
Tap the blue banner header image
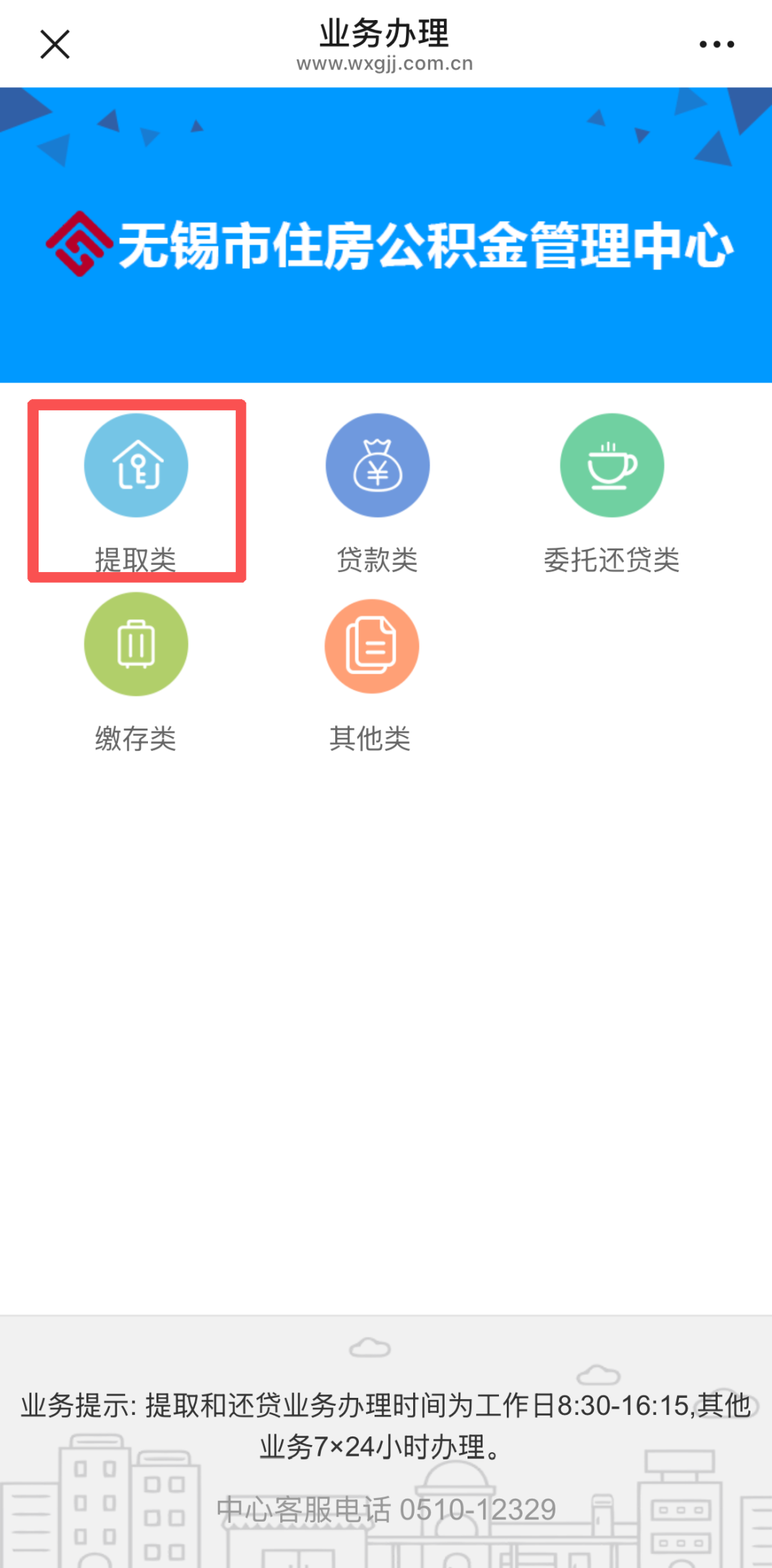[x=386, y=236]
